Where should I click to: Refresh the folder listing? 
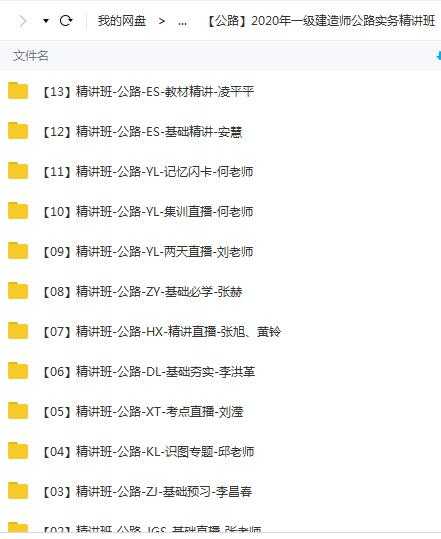[x=66, y=21]
